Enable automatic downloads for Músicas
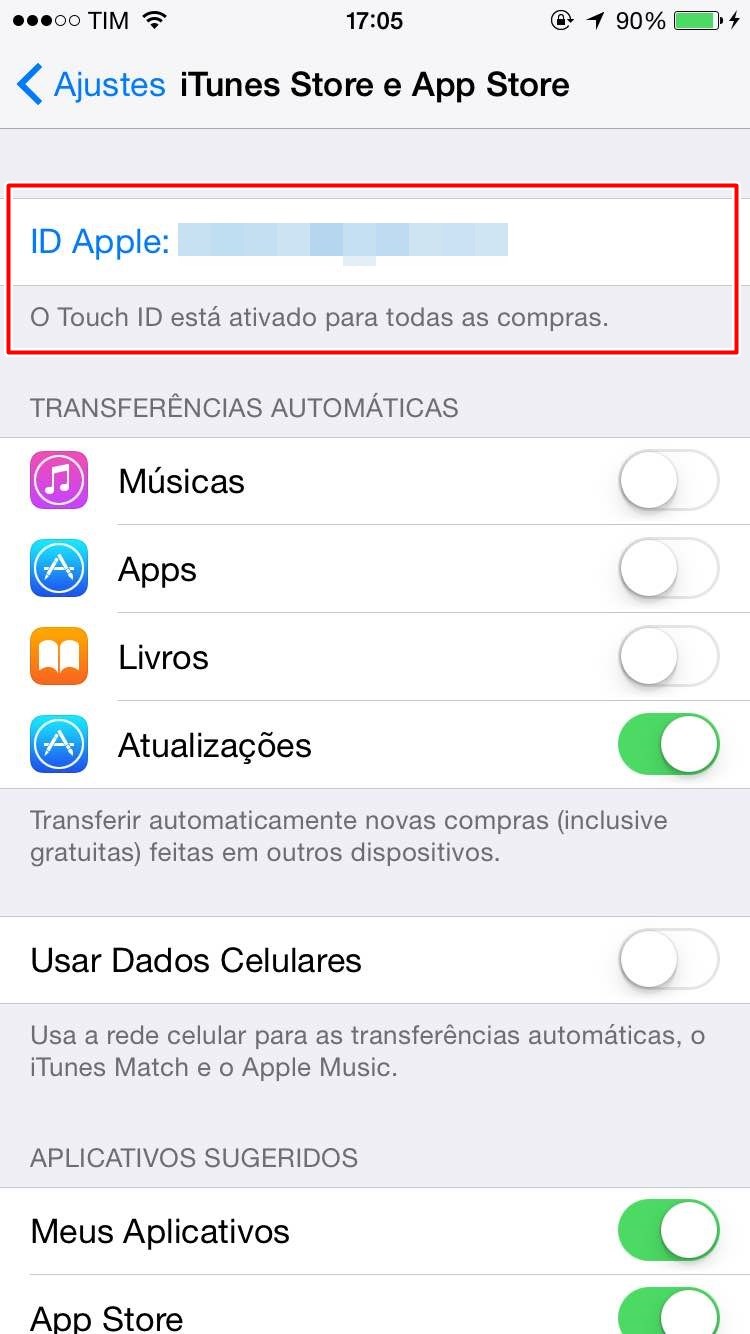Image resolution: width=750 pixels, height=1334 pixels. pyautogui.click(x=669, y=481)
